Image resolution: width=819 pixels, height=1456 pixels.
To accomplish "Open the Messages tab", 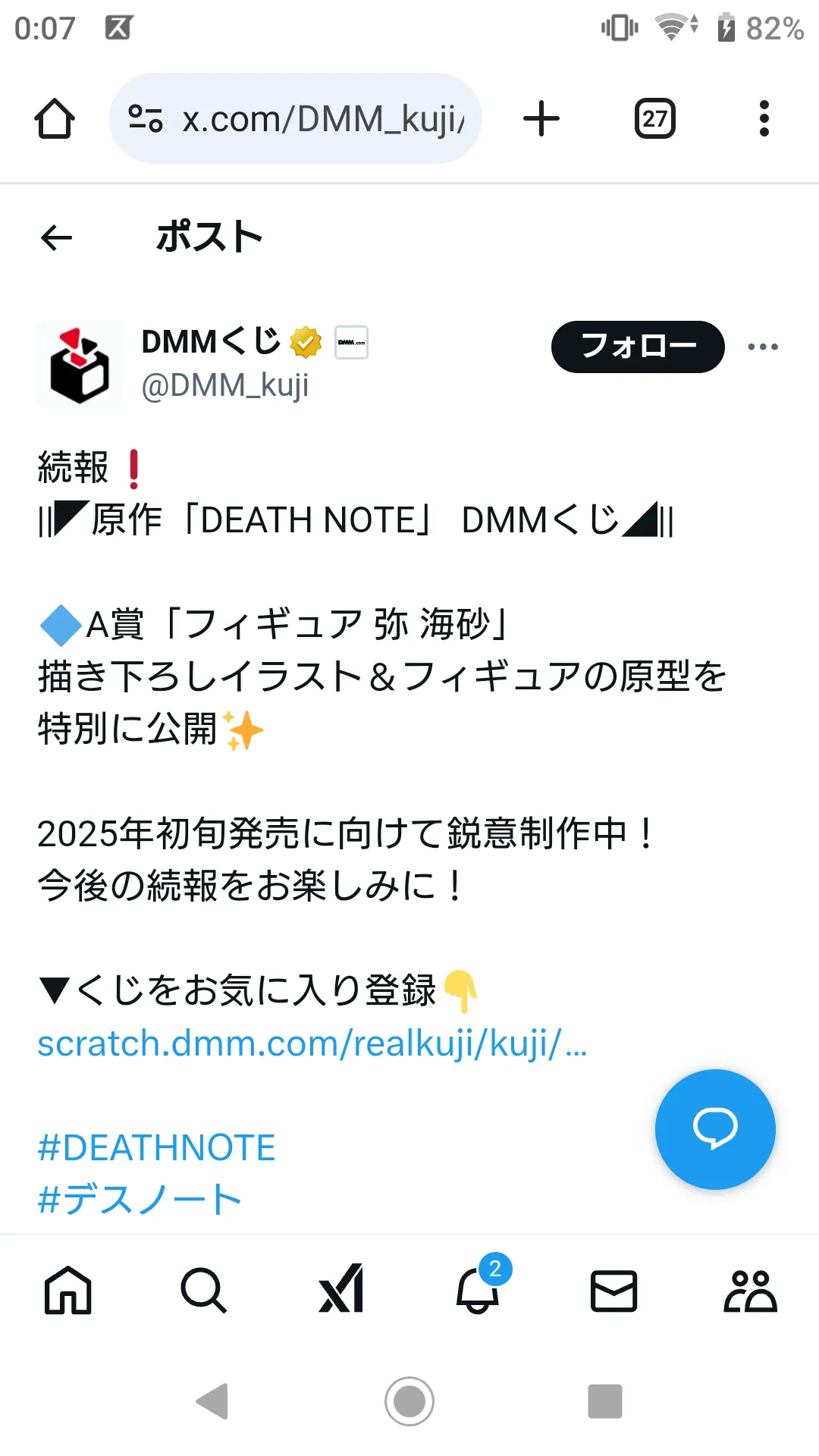I will [613, 1291].
